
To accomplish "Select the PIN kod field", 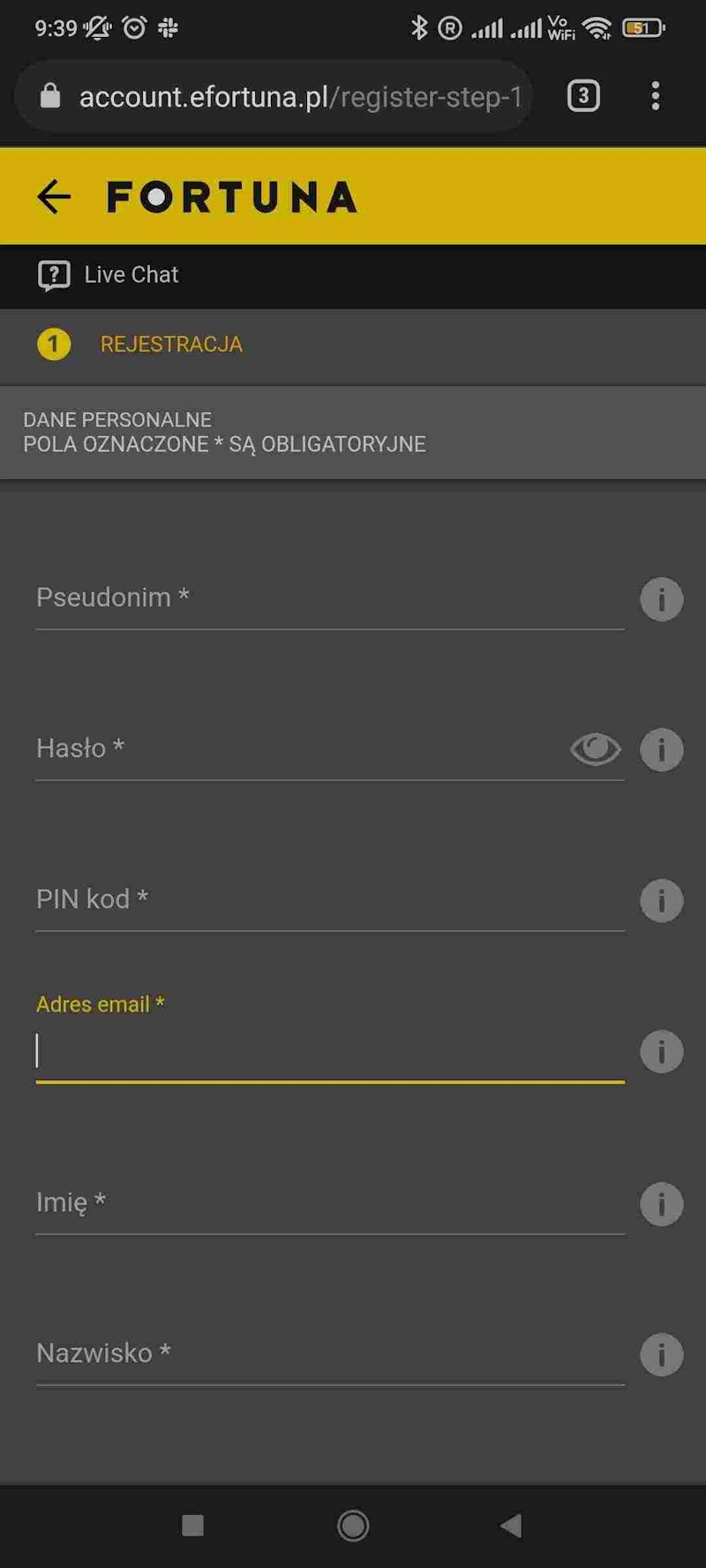I will click(x=329, y=900).
